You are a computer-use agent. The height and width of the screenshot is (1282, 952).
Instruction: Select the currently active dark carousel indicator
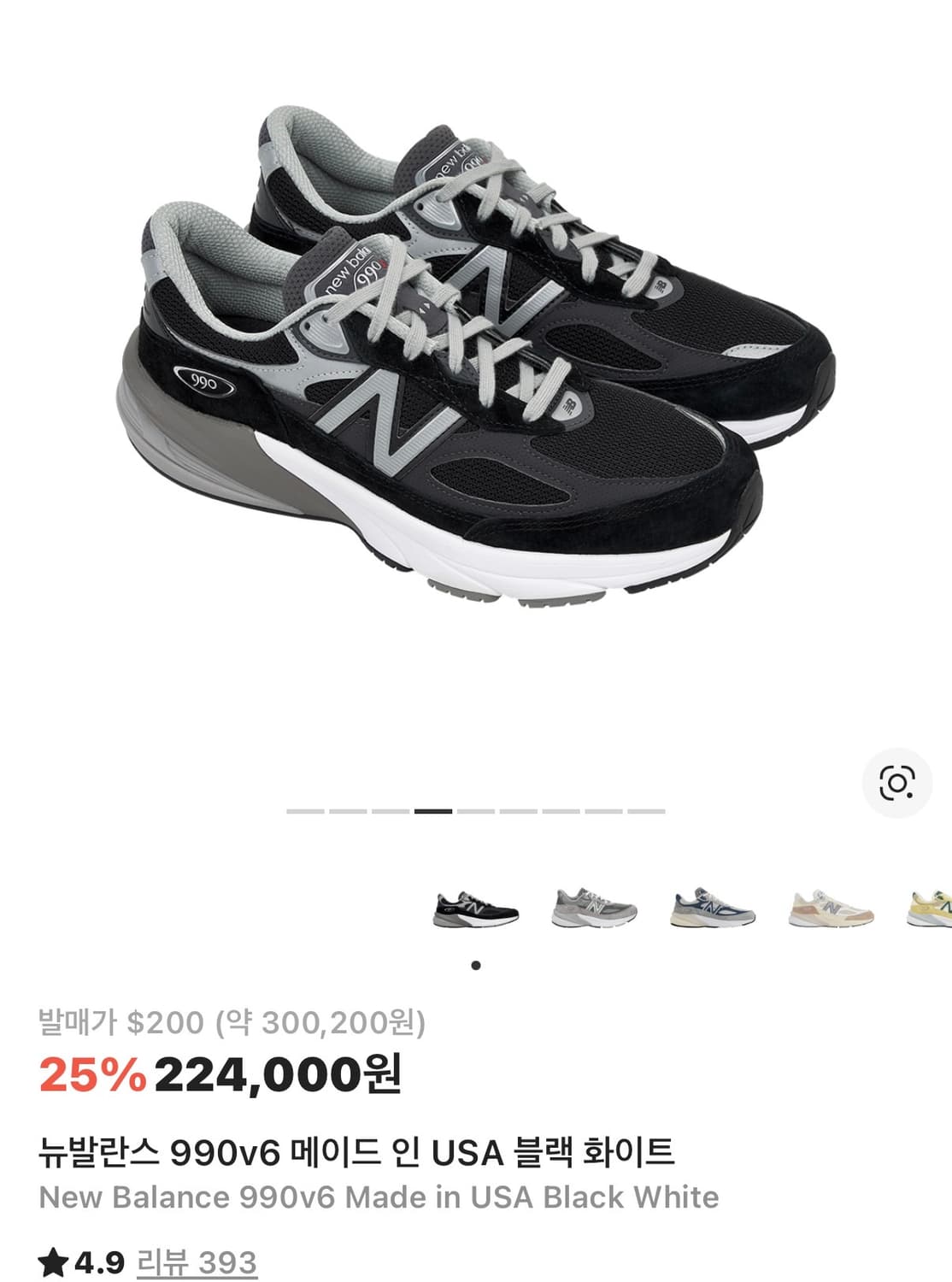[x=434, y=807]
